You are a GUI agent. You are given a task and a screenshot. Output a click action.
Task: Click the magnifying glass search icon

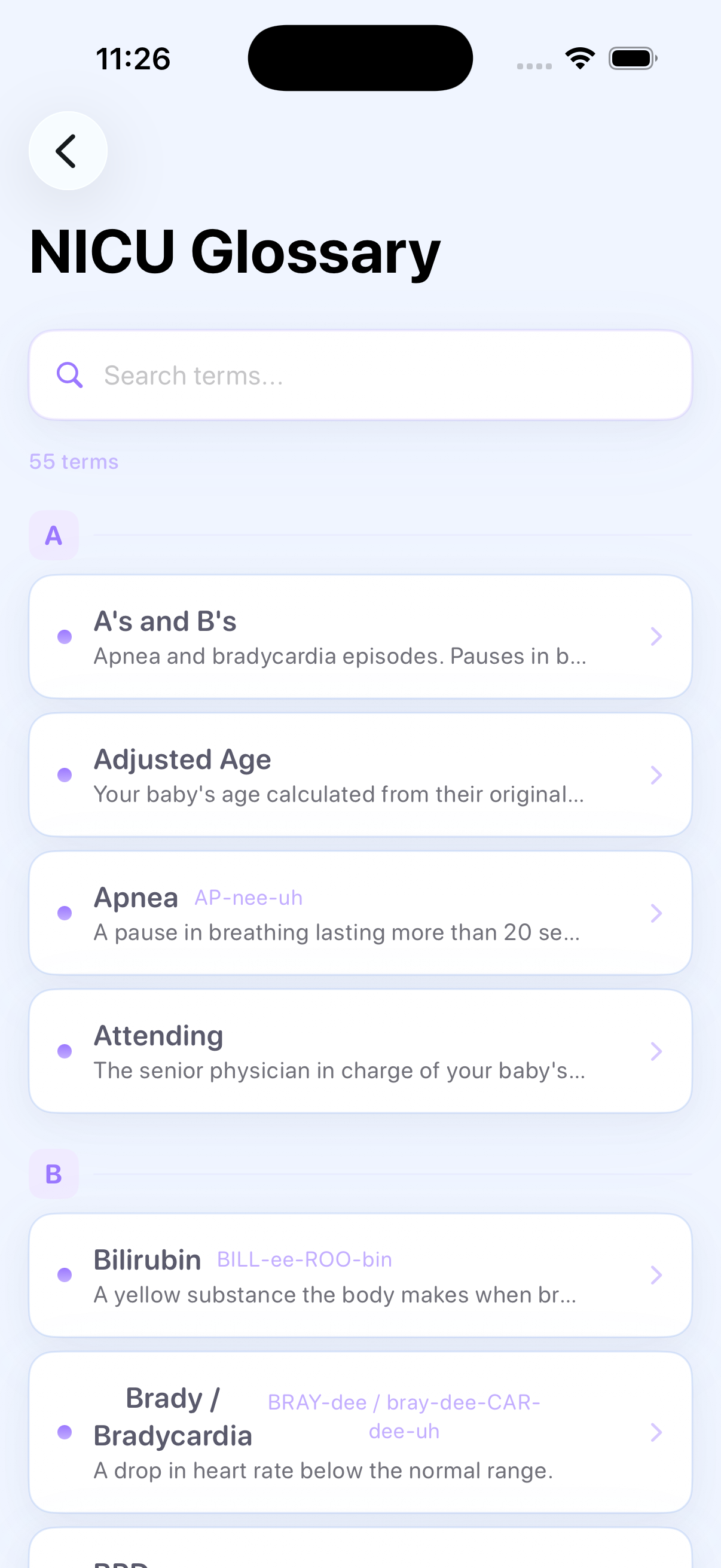[x=70, y=375]
